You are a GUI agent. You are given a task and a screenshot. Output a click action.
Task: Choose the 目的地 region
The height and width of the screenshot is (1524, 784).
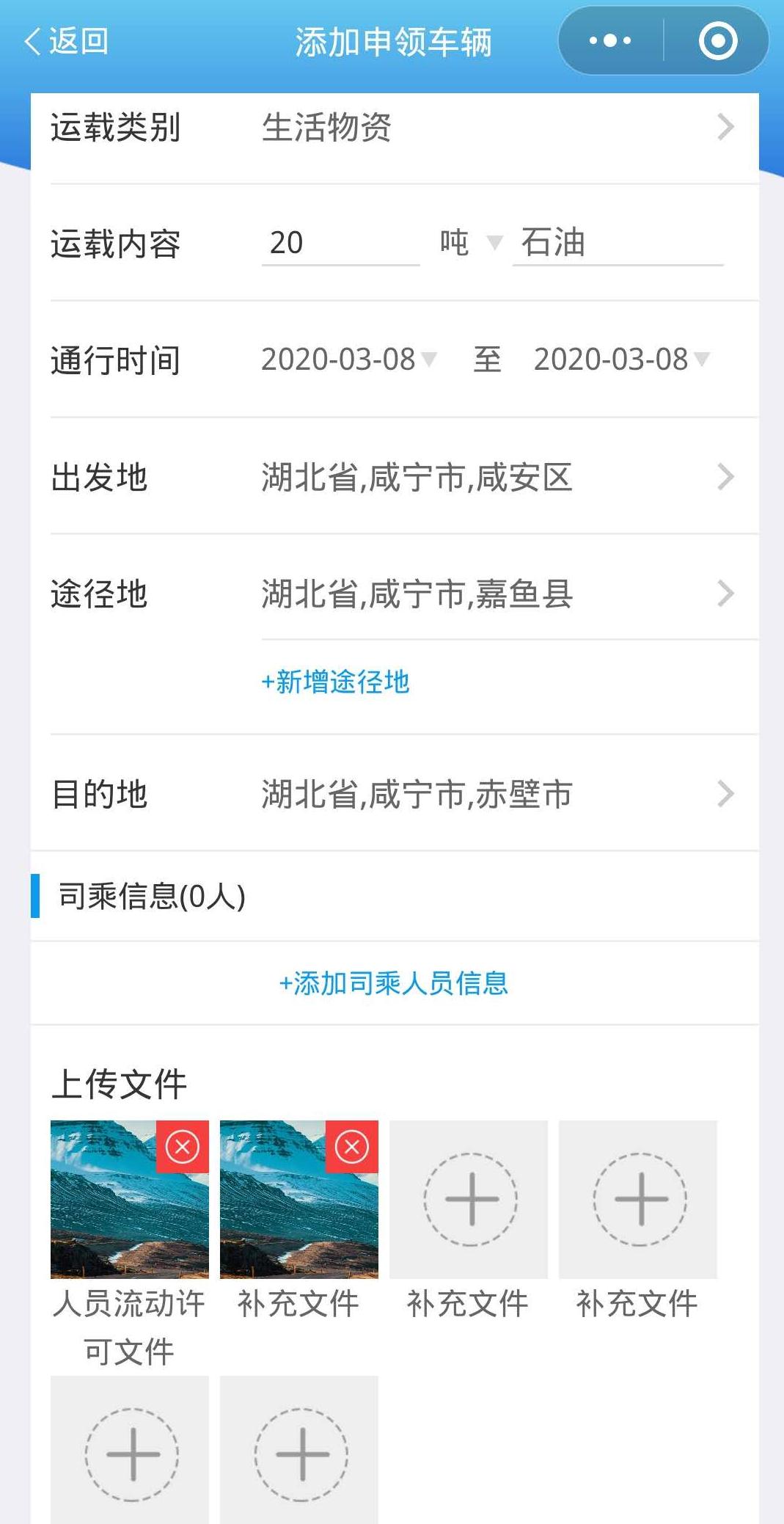[395, 794]
